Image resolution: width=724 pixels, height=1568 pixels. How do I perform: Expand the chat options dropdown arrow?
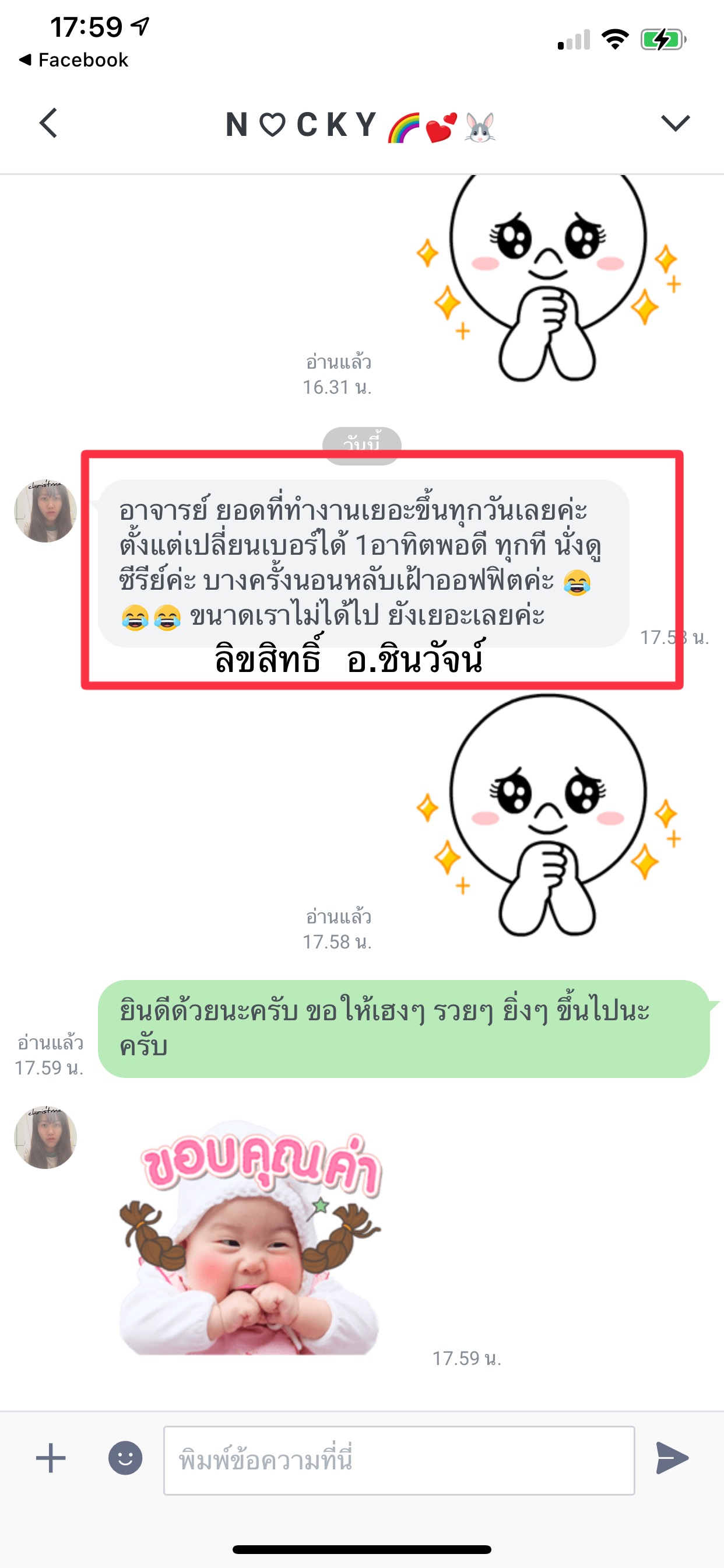[x=674, y=124]
